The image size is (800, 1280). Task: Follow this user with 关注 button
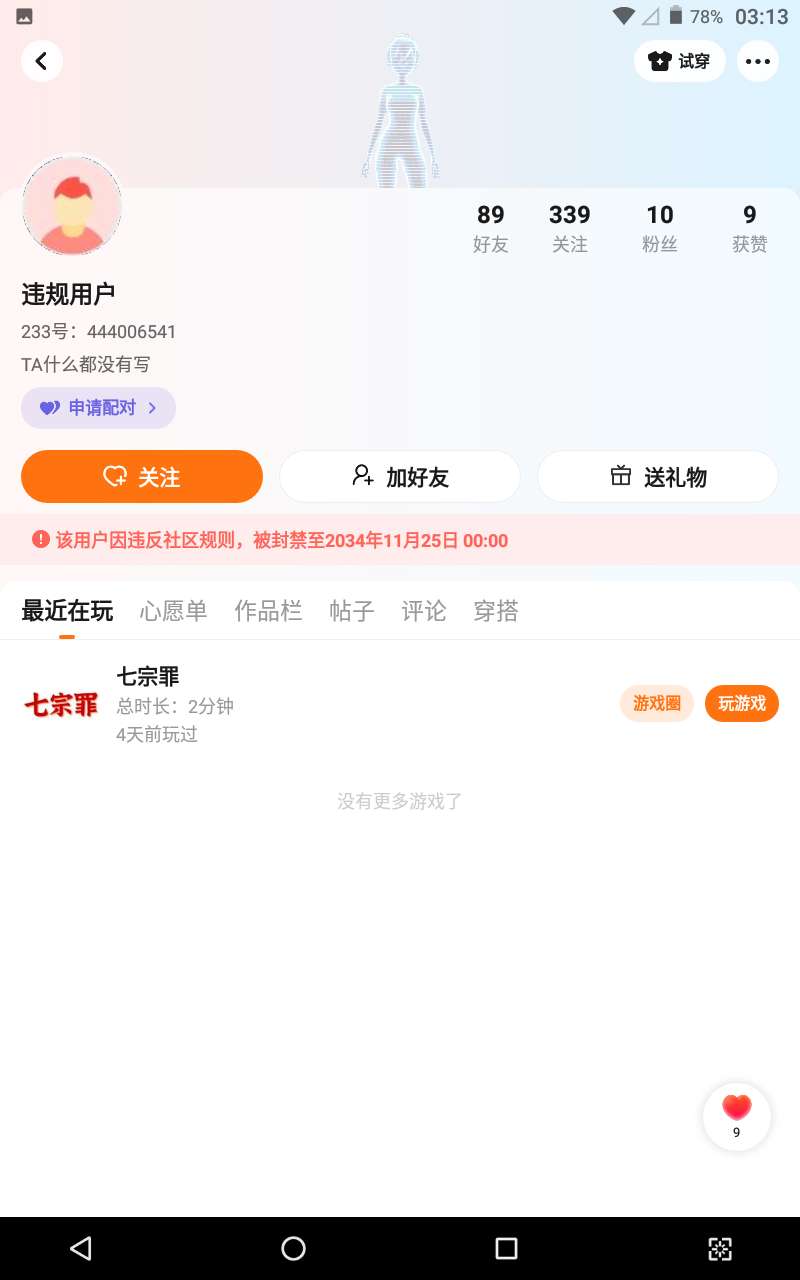(x=142, y=477)
